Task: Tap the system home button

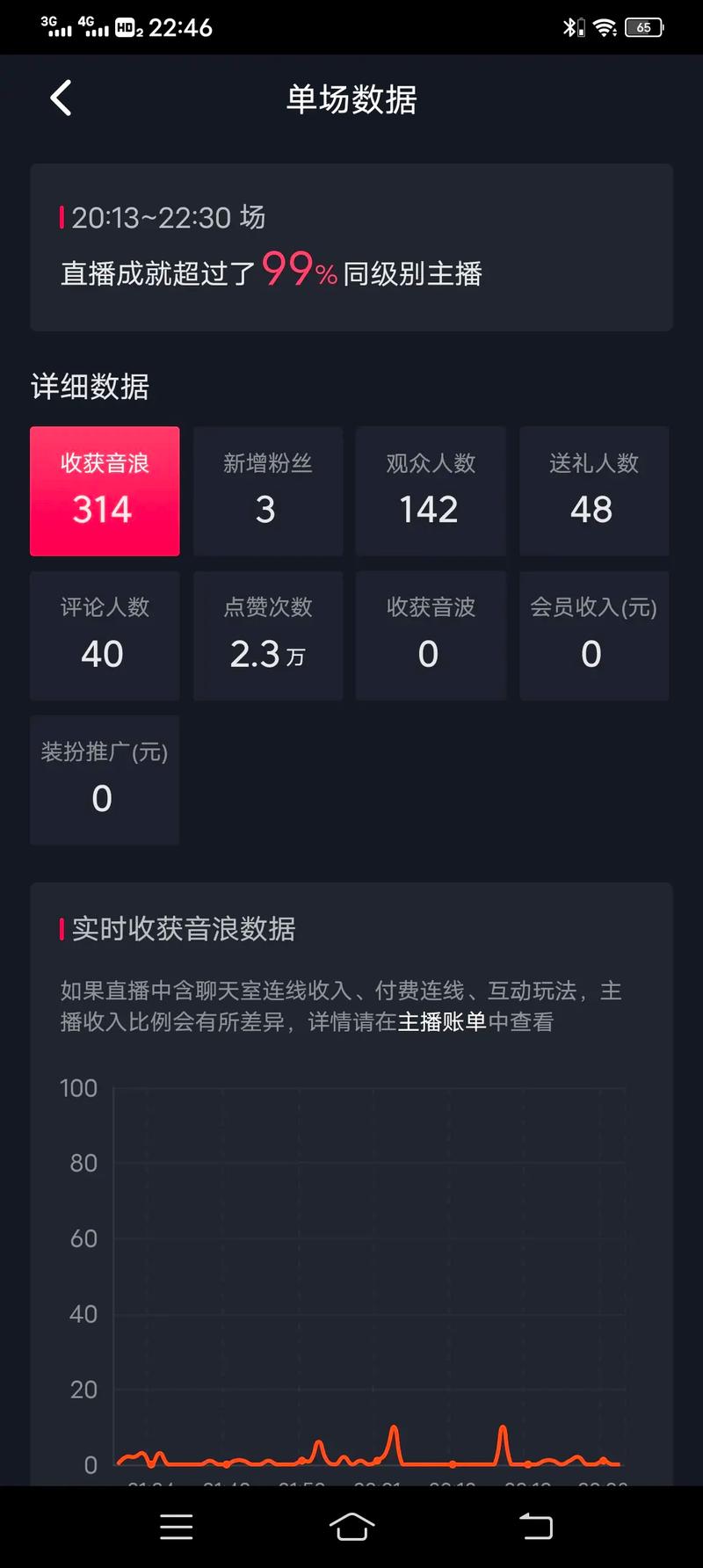Action: click(351, 1527)
